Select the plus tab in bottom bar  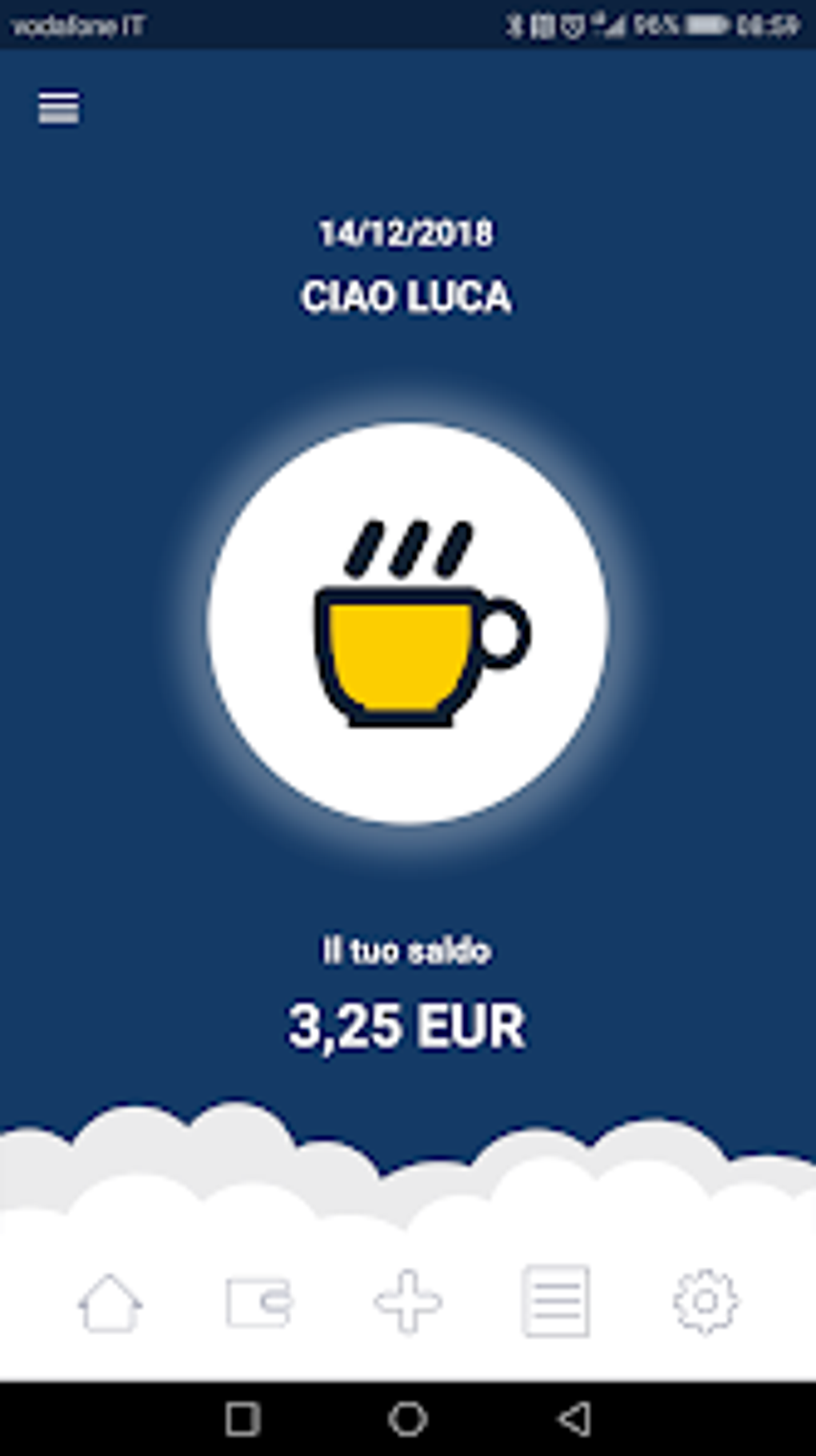[408, 1302]
